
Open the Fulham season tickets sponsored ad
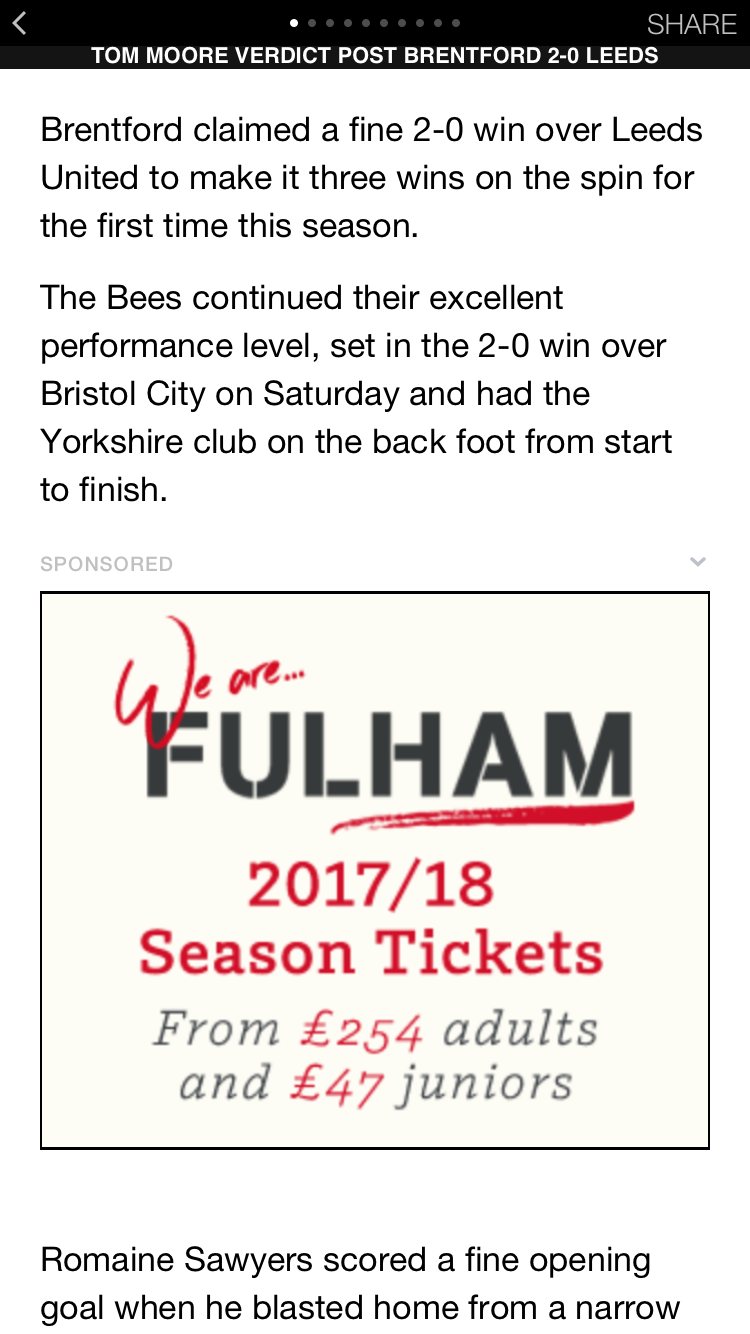click(x=375, y=870)
